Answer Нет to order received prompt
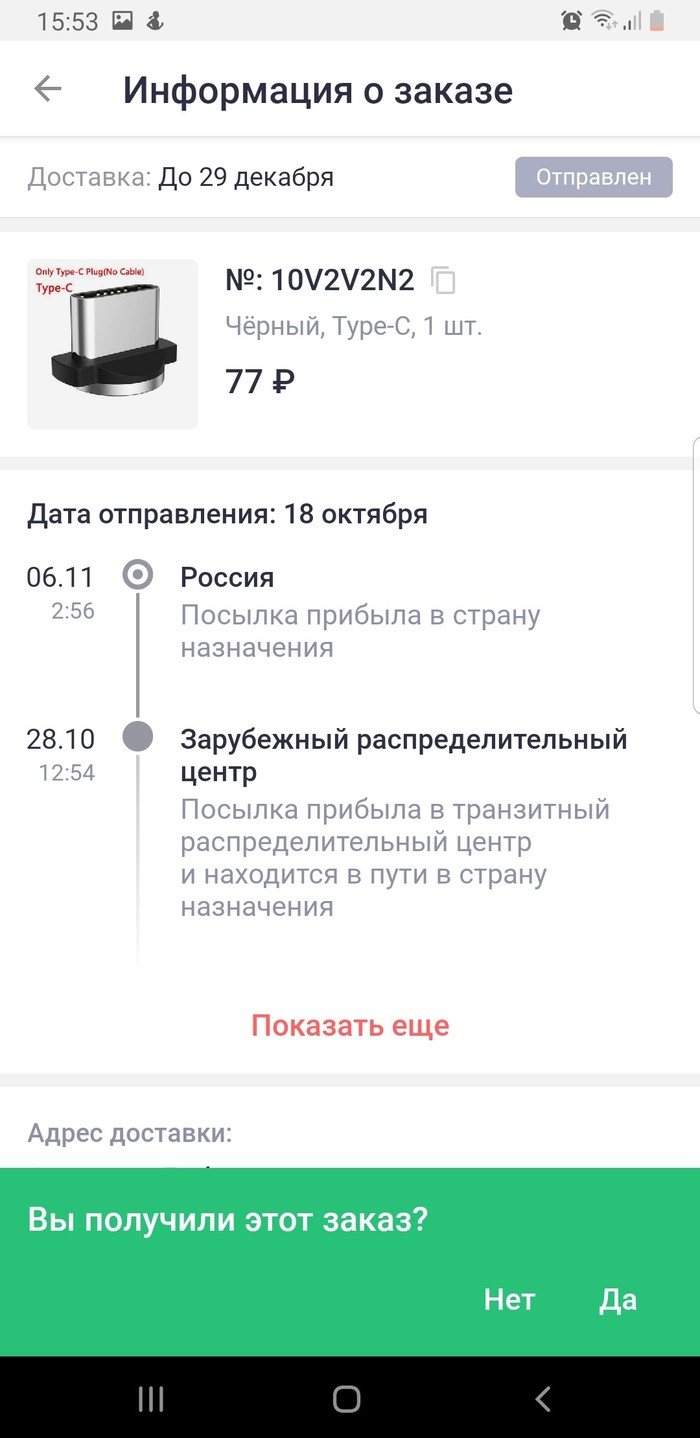Image resolution: width=700 pixels, height=1438 pixels. tap(509, 1299)
